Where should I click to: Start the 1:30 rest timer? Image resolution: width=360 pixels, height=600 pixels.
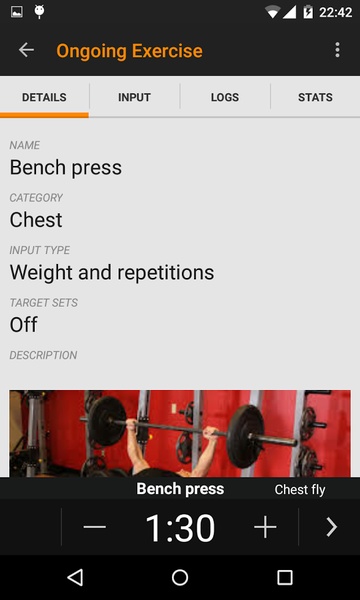tap(180, 528)
